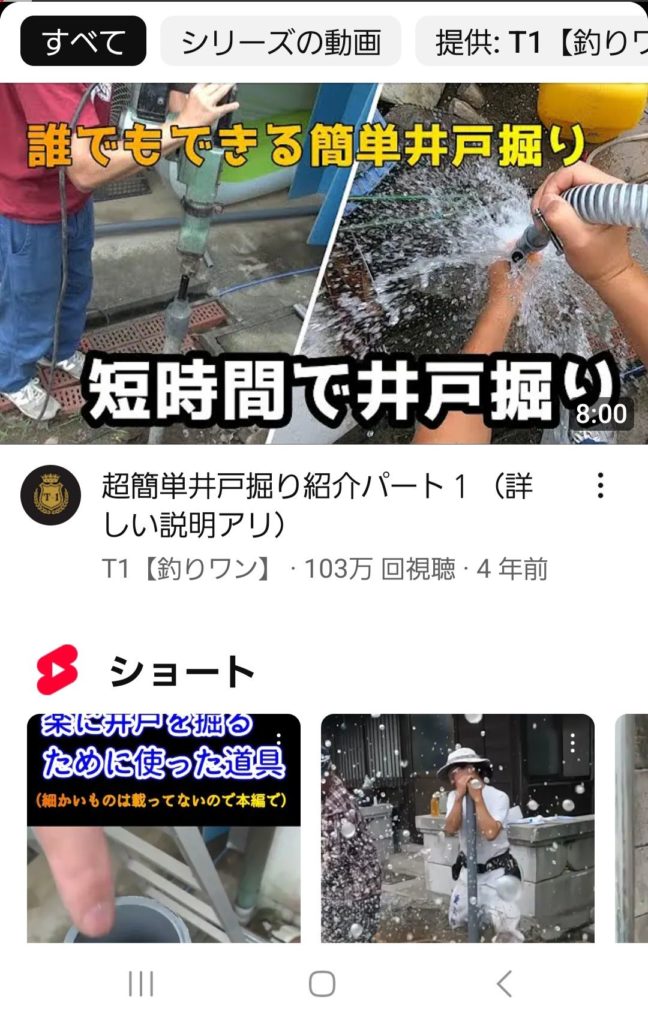Go back with the system back button

504,984
